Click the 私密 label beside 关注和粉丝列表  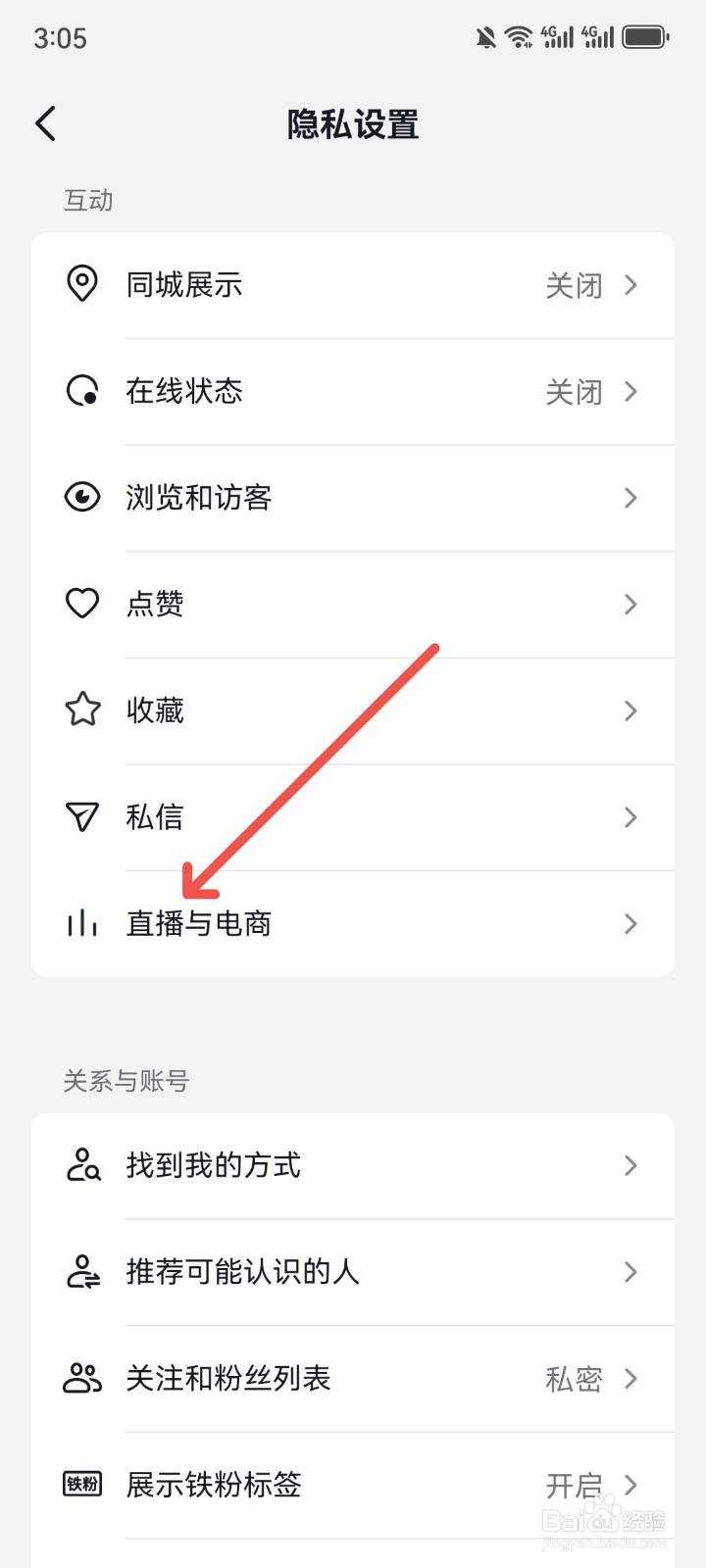574,1379
